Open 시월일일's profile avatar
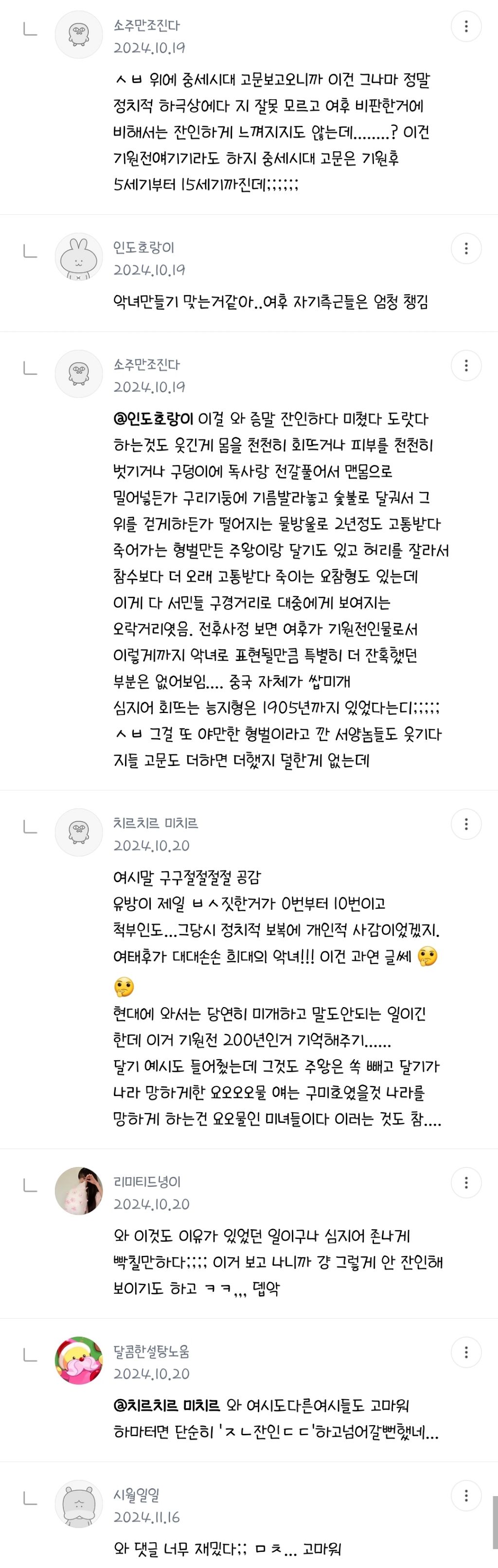This screenshot has height=1568, width=498. (x=79, y=1503)
